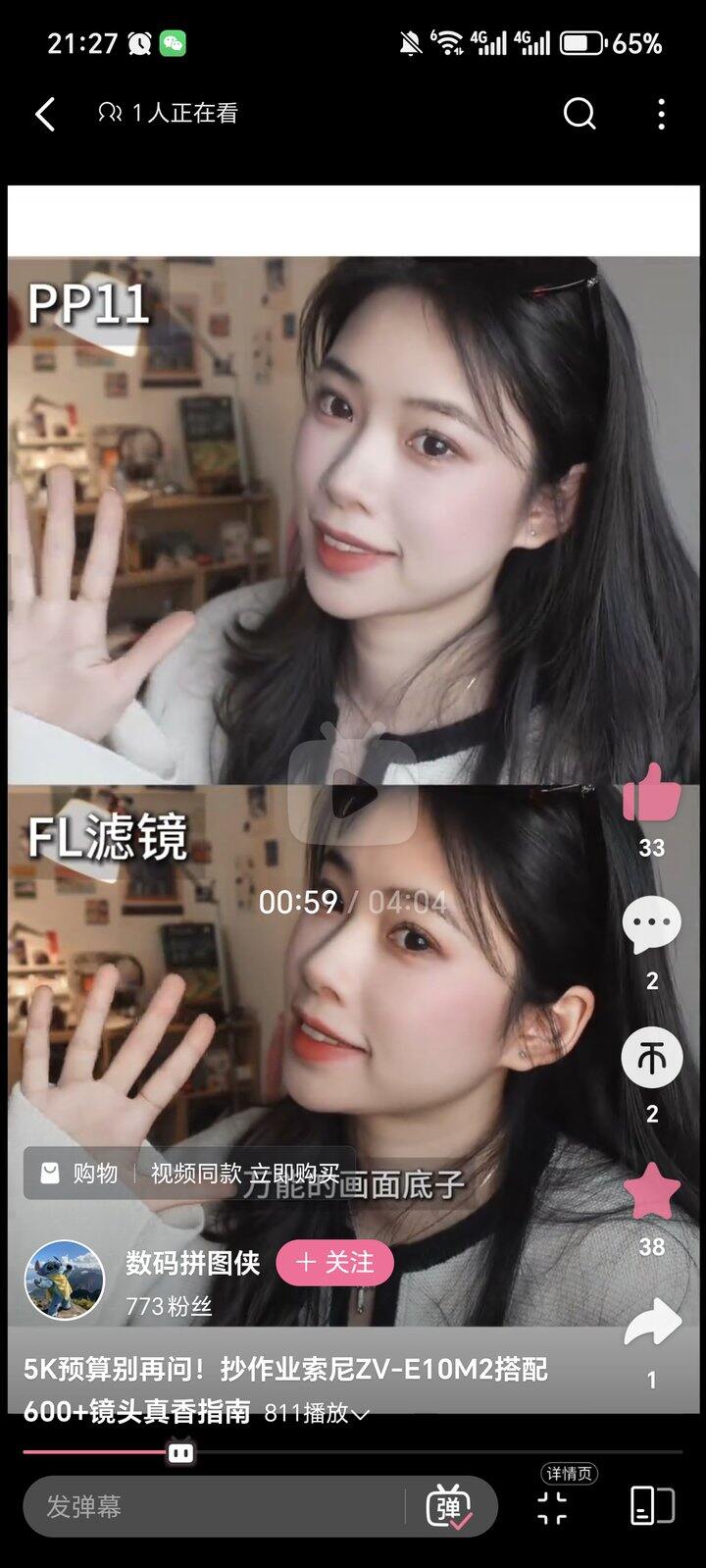The height and width of the screenshot is (1568, 706).
Task: Expand the video title description chevron
Action: pos(360,1414)
